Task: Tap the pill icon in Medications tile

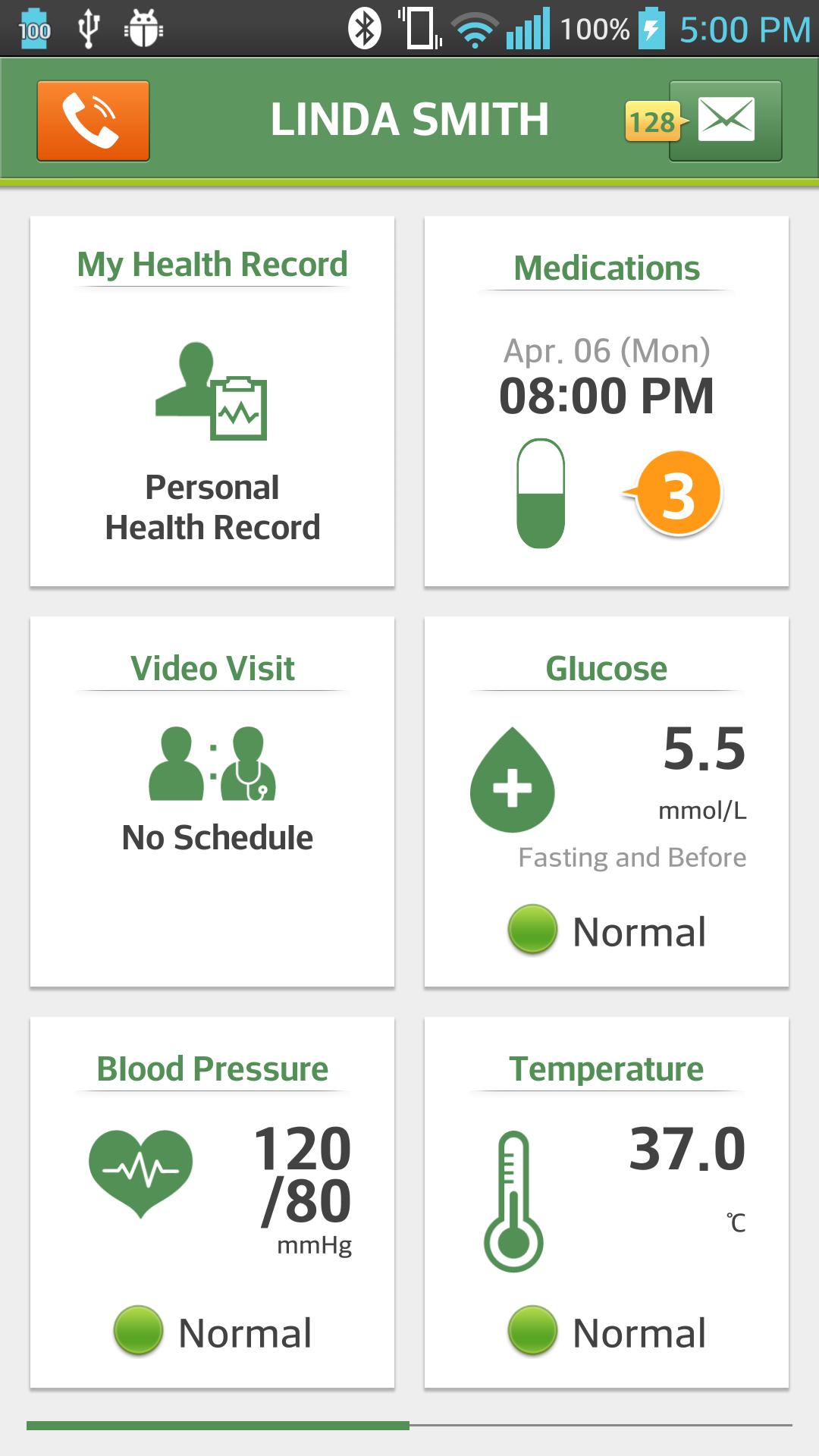Action: tap(541, 493)
